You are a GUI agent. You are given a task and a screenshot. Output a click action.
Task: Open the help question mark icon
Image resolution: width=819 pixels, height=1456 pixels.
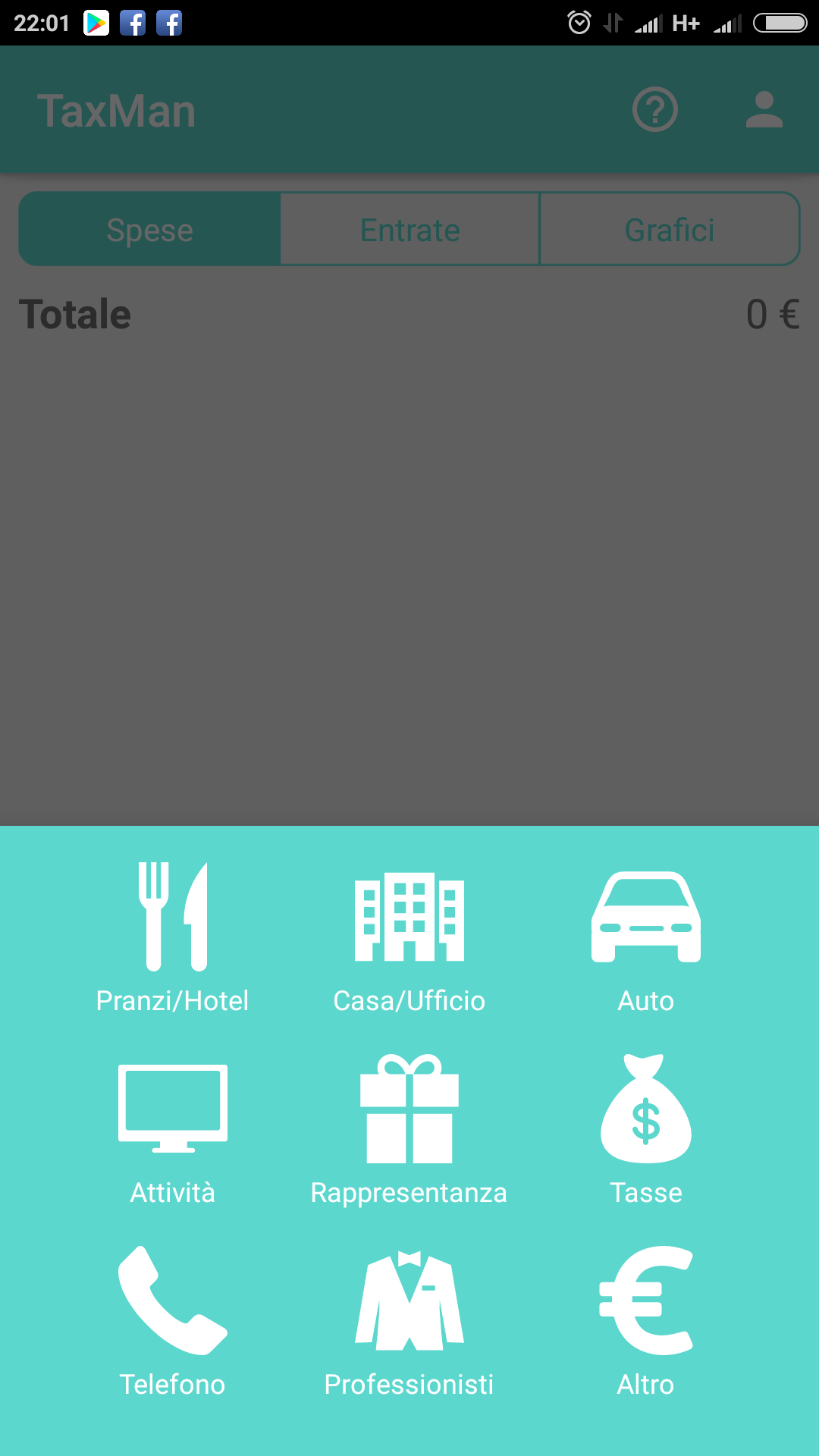click(x=655, y=110)
